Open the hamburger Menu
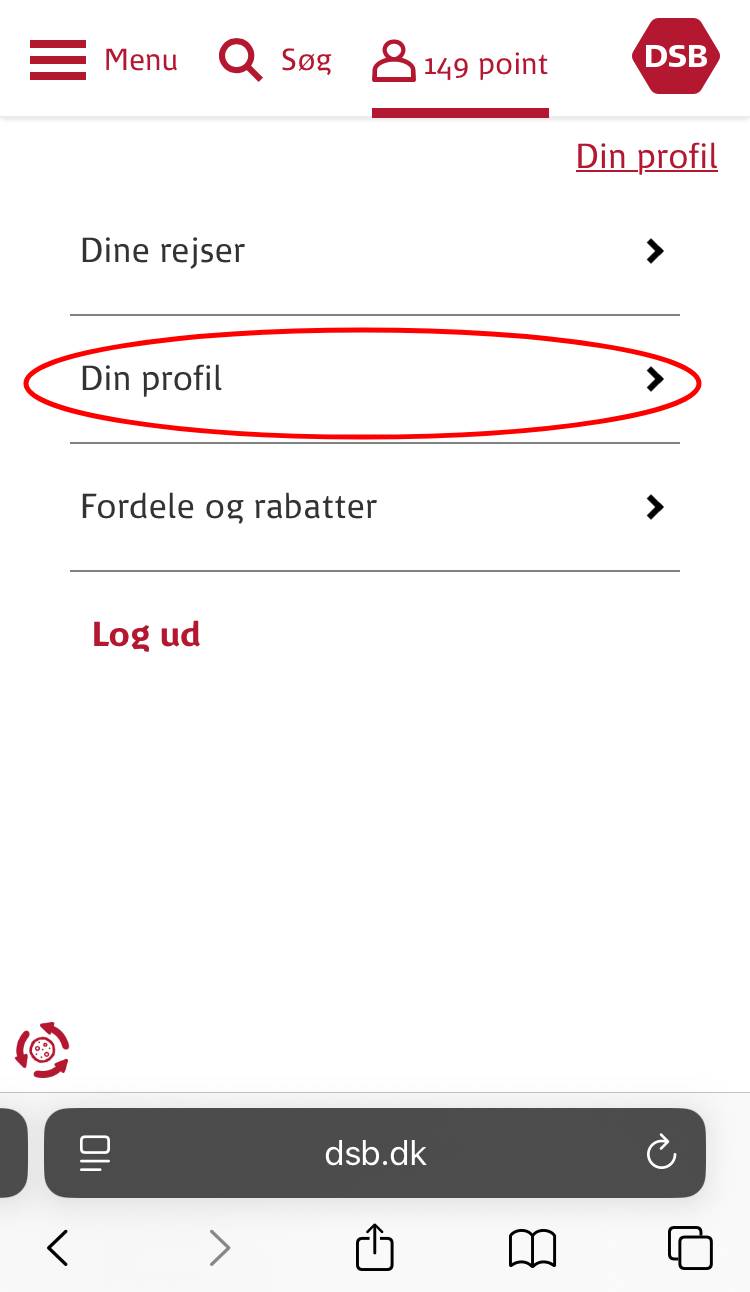This screenshot has width=750, height=1292. (x=103, y=60)
